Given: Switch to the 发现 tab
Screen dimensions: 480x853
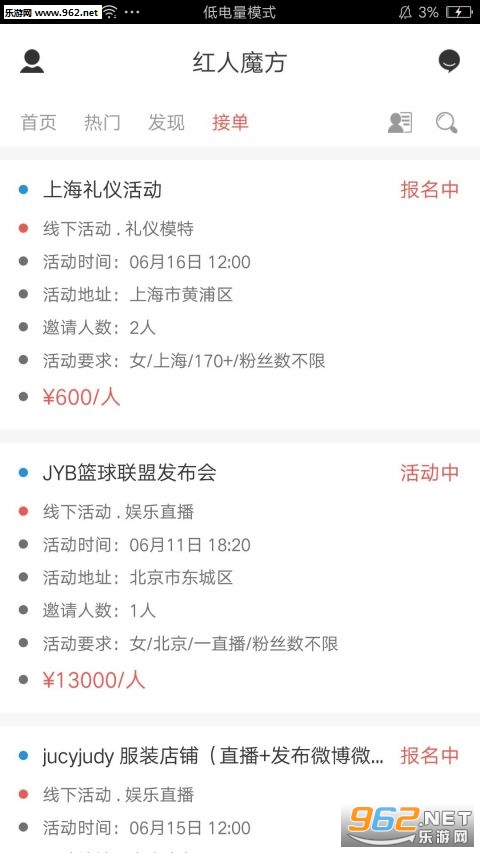Looking at the screenshot, I should point(167,123).
